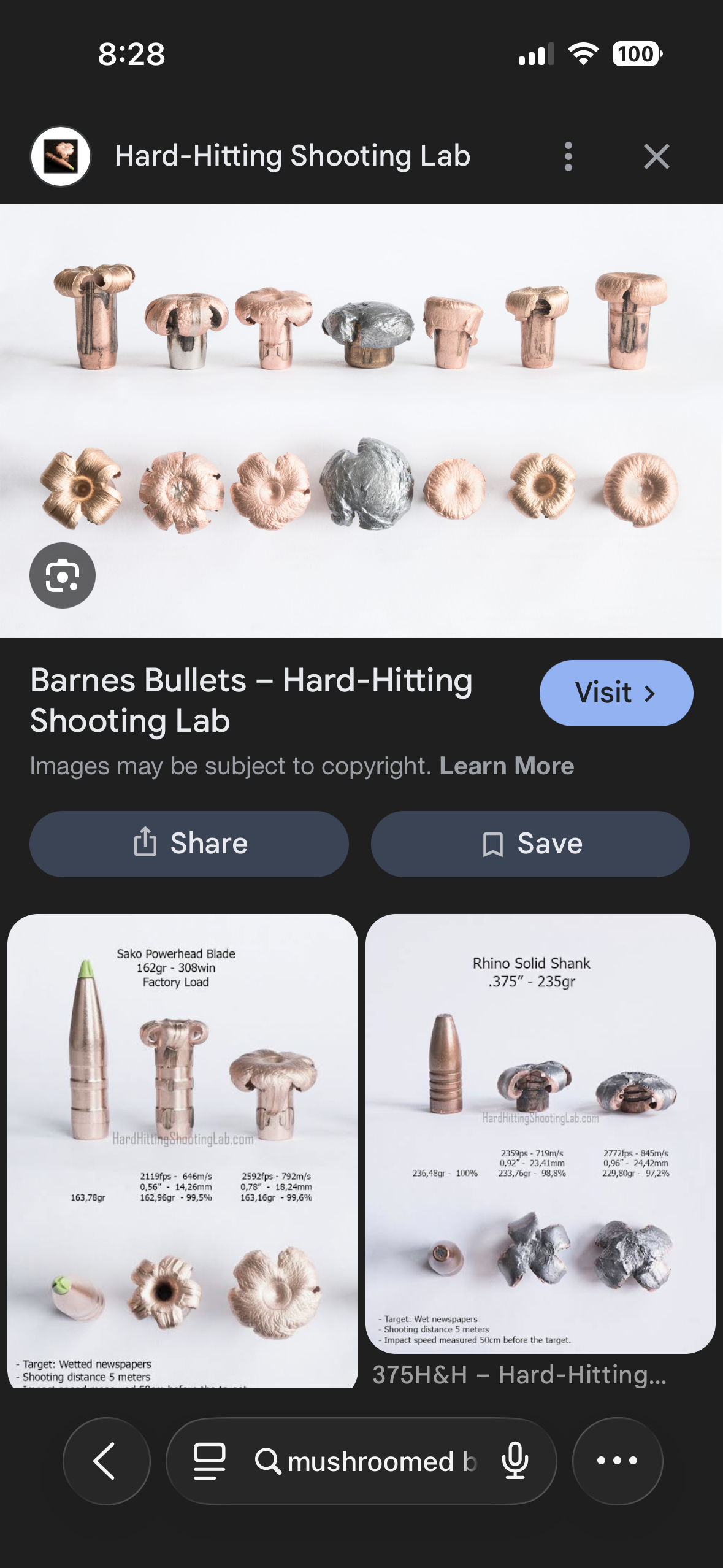Go back with the browser arrow

point(106,1461)
